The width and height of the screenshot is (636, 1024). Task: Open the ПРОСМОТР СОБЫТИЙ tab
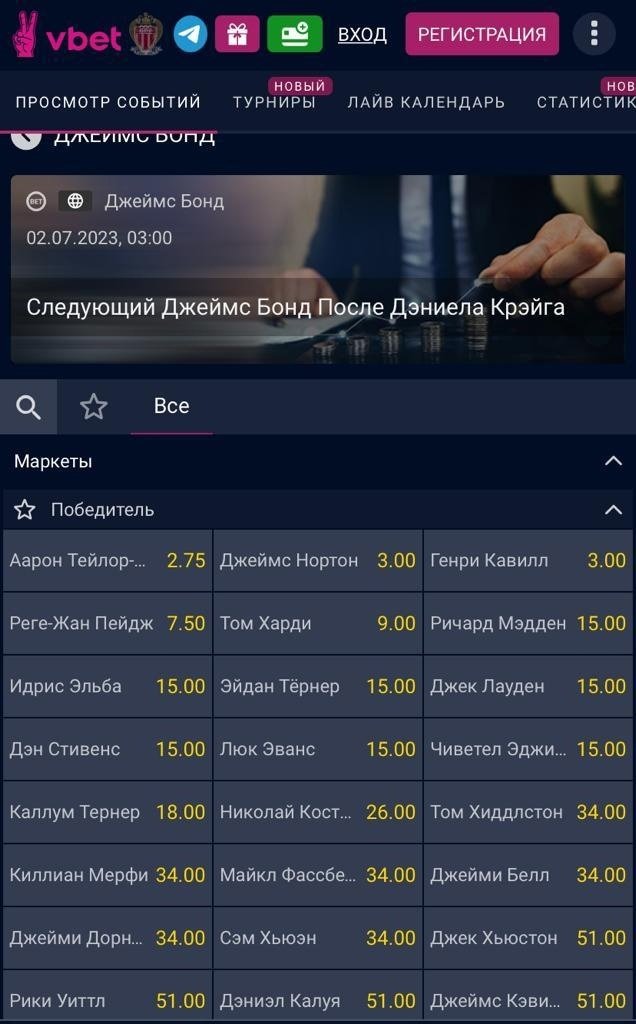(108, 102)
